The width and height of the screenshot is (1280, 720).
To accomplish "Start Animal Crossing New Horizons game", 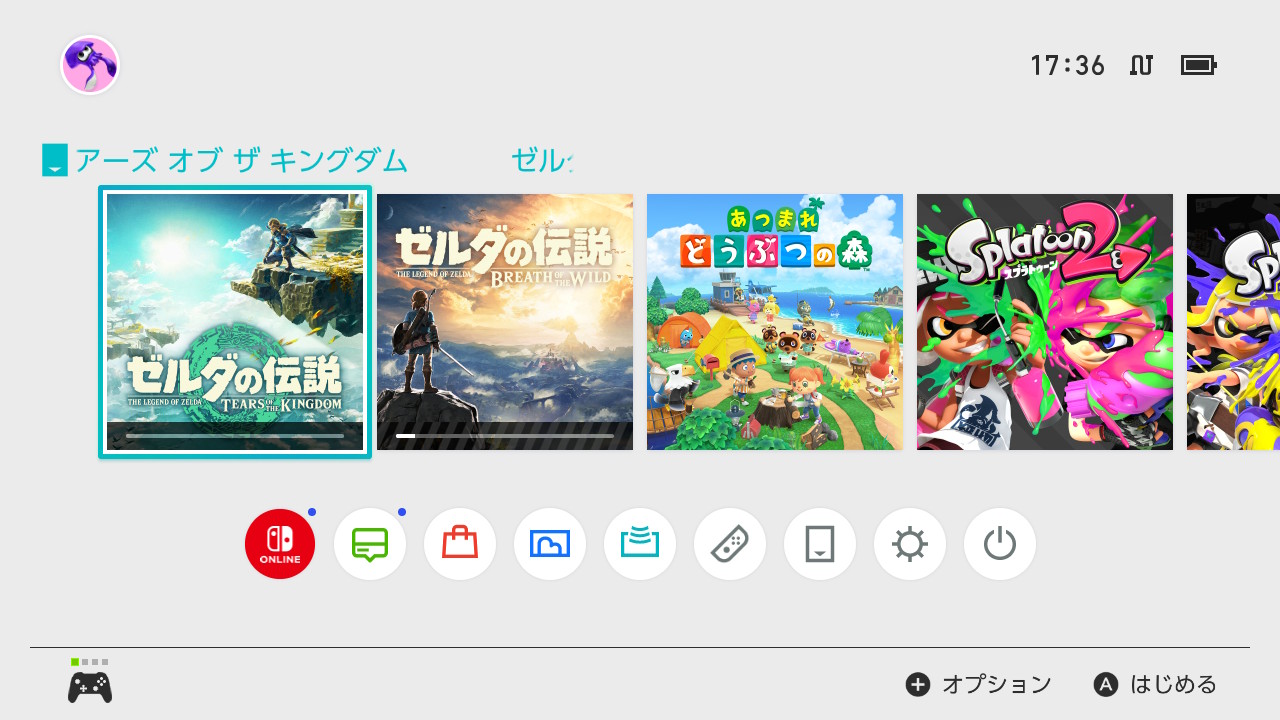I will (775, 322).
